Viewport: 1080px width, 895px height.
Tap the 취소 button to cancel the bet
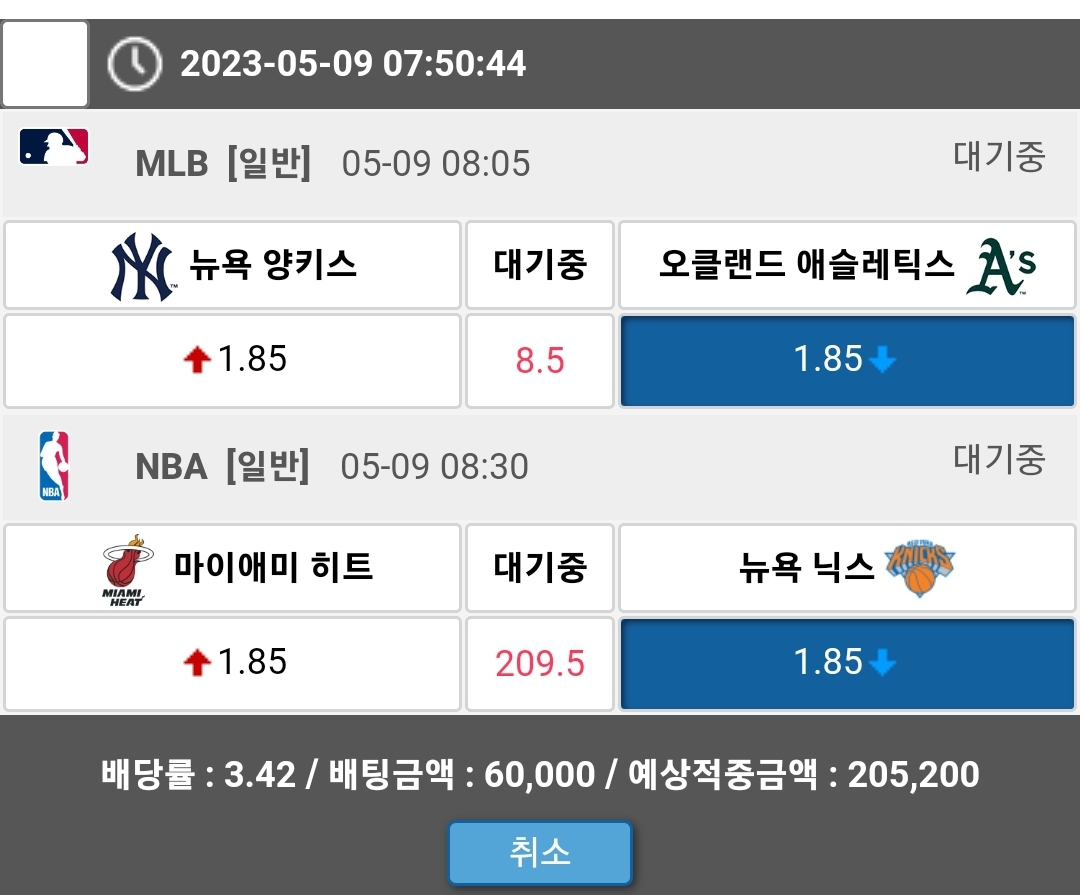coord(540,853)
